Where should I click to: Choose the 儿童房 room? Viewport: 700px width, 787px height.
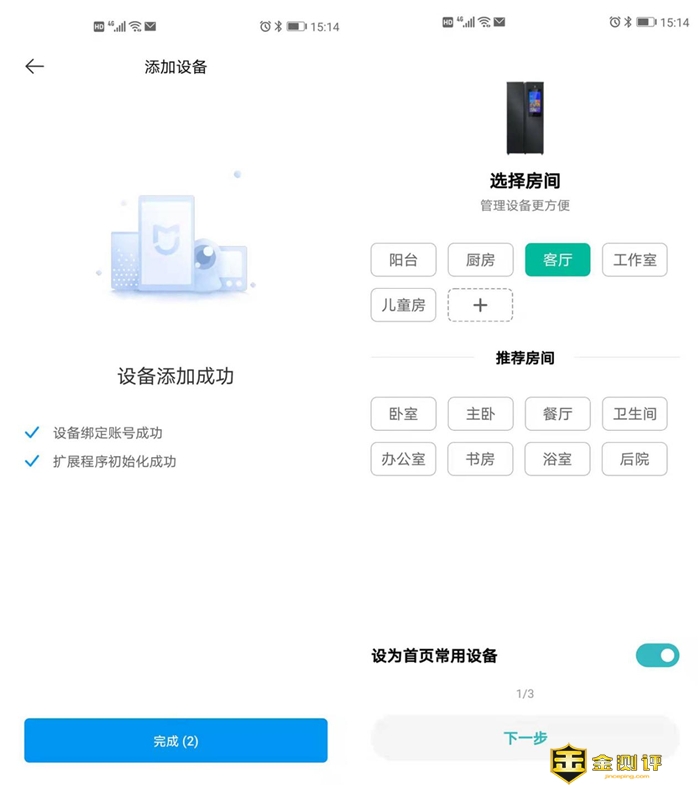(x=403, y=305)
